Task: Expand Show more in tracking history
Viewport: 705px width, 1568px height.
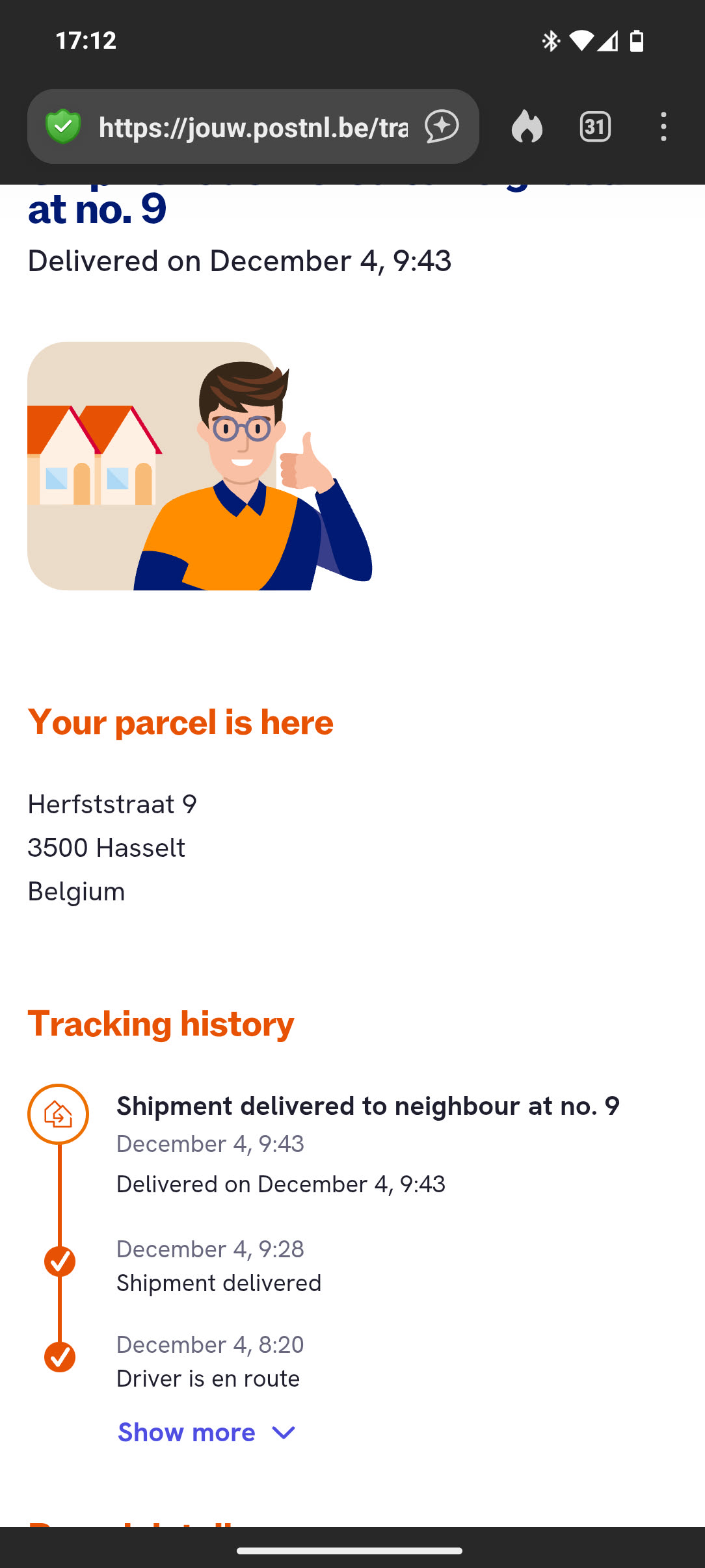Action: point(207,1432)
